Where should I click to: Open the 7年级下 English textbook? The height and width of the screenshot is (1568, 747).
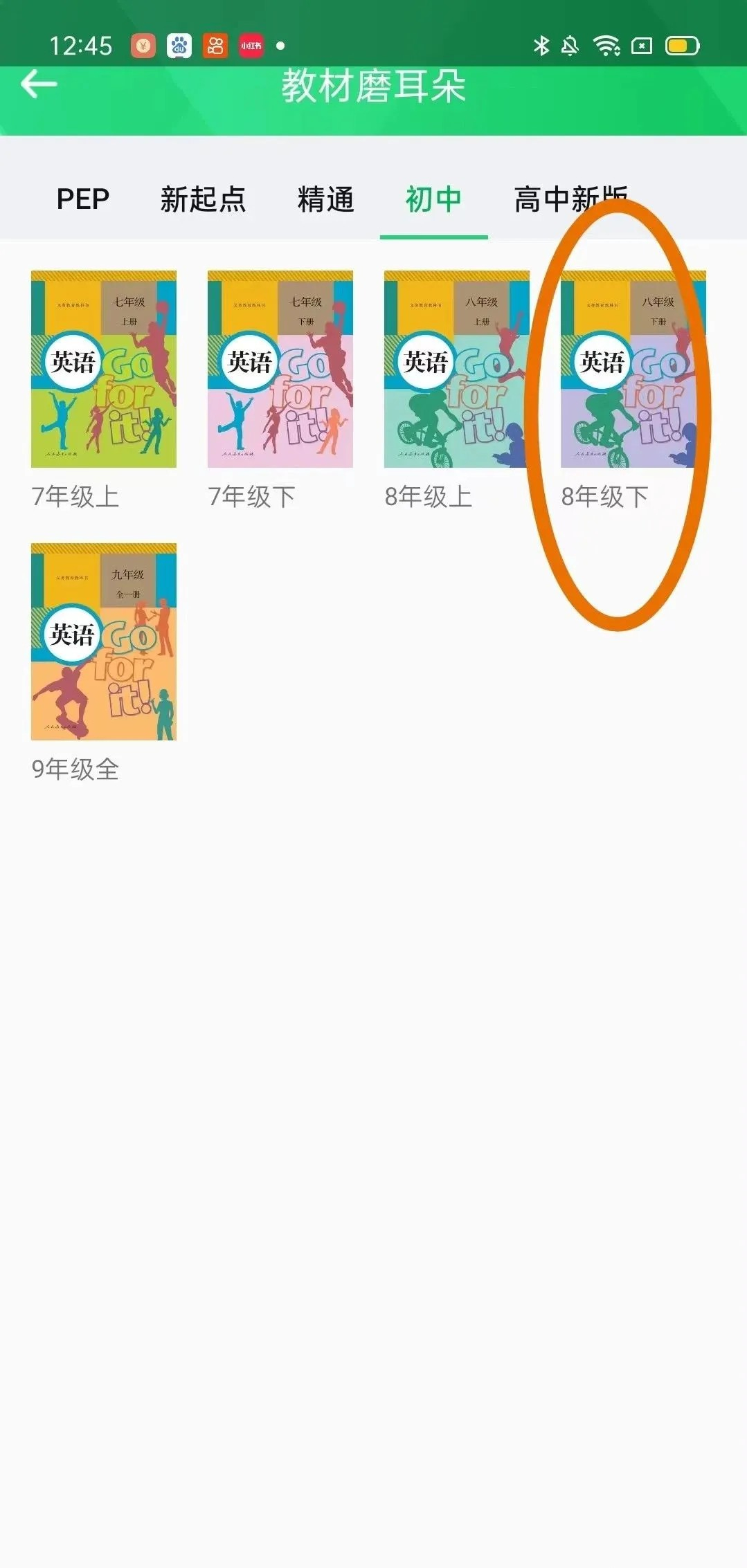click(x=280, y=369)
